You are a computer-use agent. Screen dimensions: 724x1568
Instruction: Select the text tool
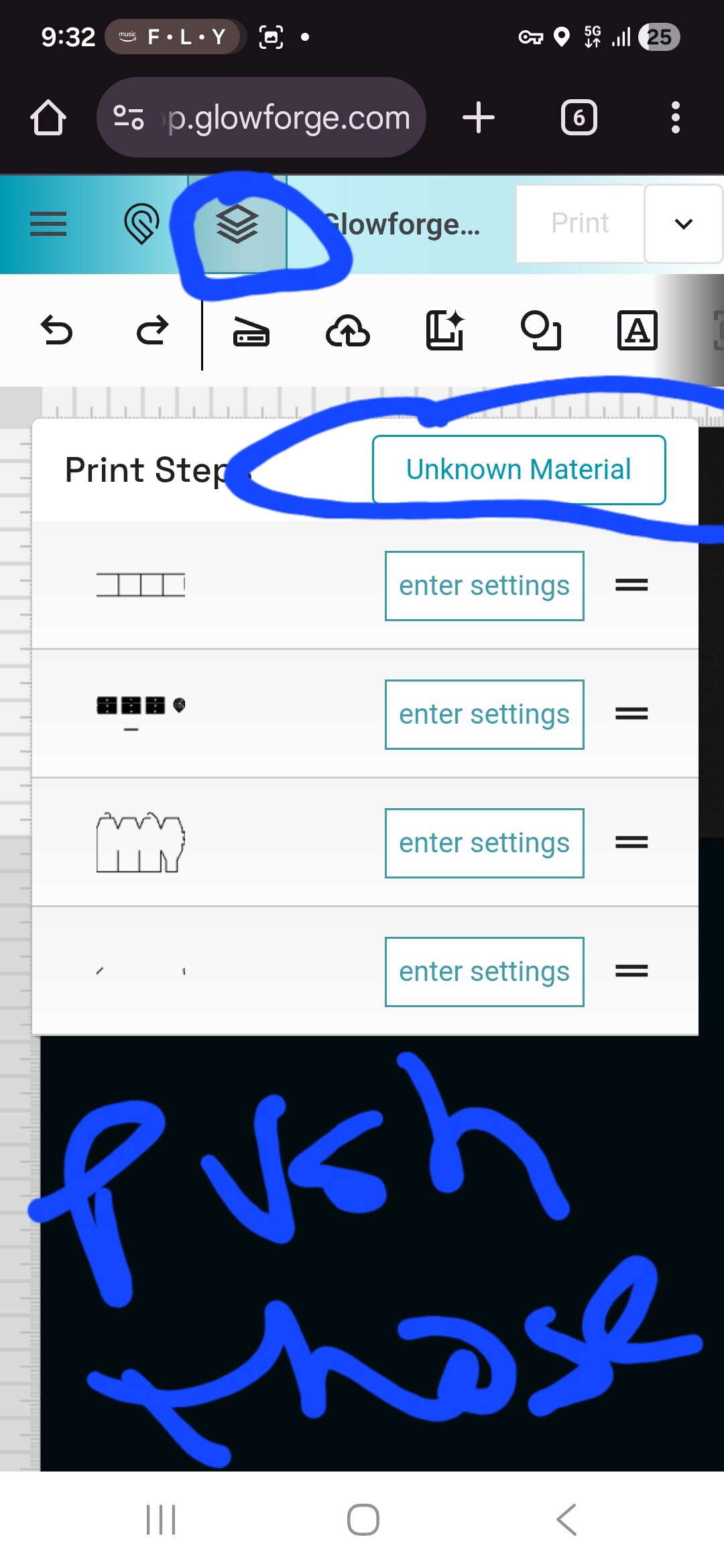click(x=637, y=331)
